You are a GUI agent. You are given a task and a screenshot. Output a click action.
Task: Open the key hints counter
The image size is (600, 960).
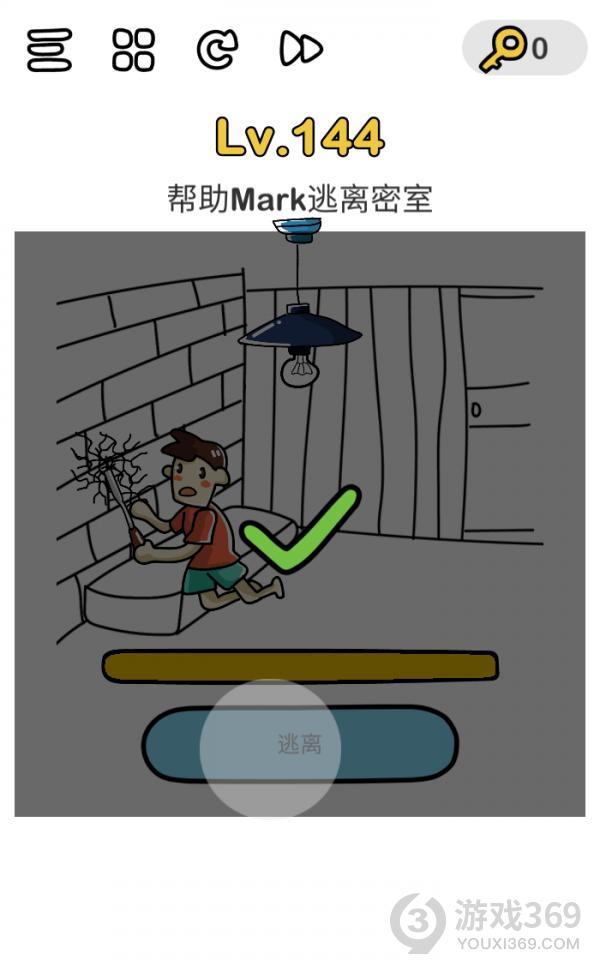(x=524, y=48)
